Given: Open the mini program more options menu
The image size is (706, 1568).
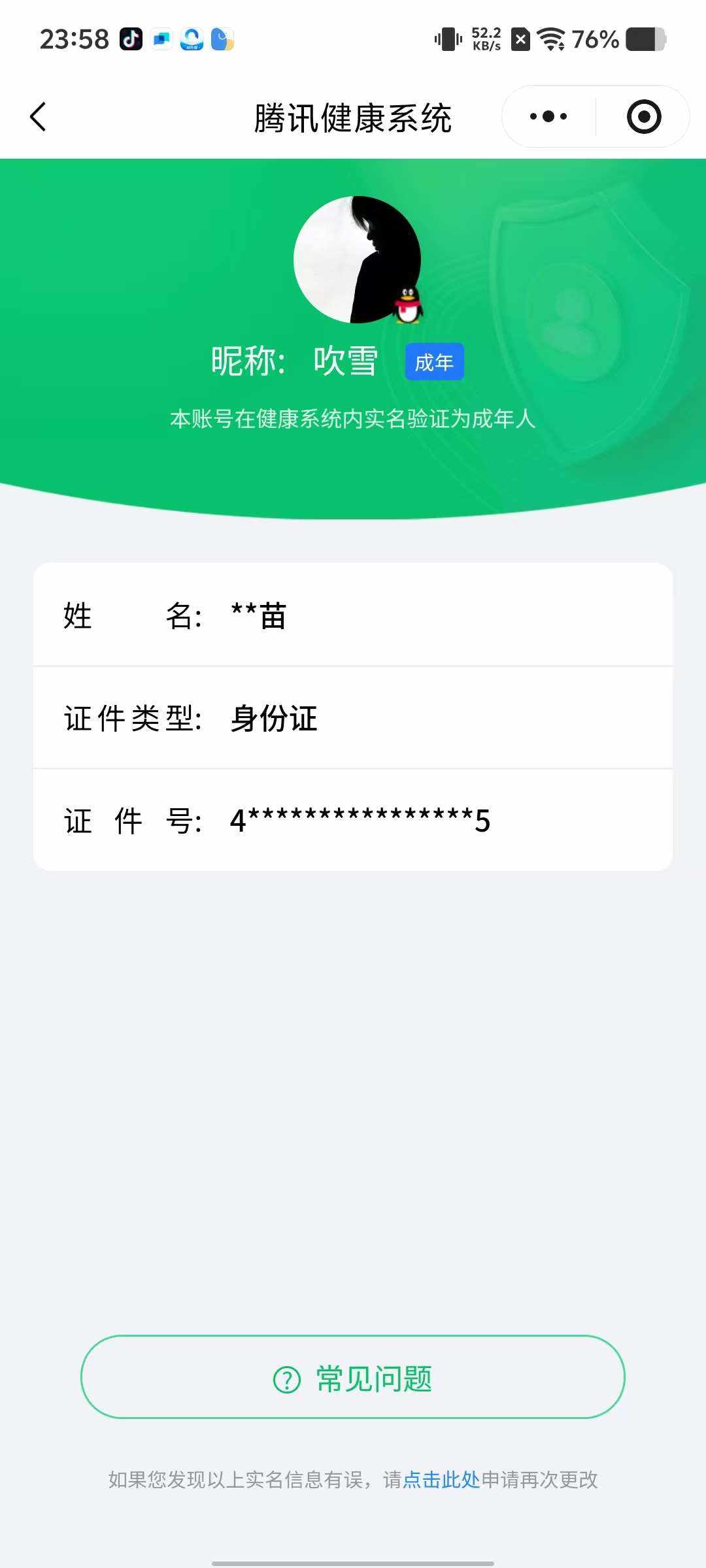Looking at the screenshot, I should tap(546, 116).
